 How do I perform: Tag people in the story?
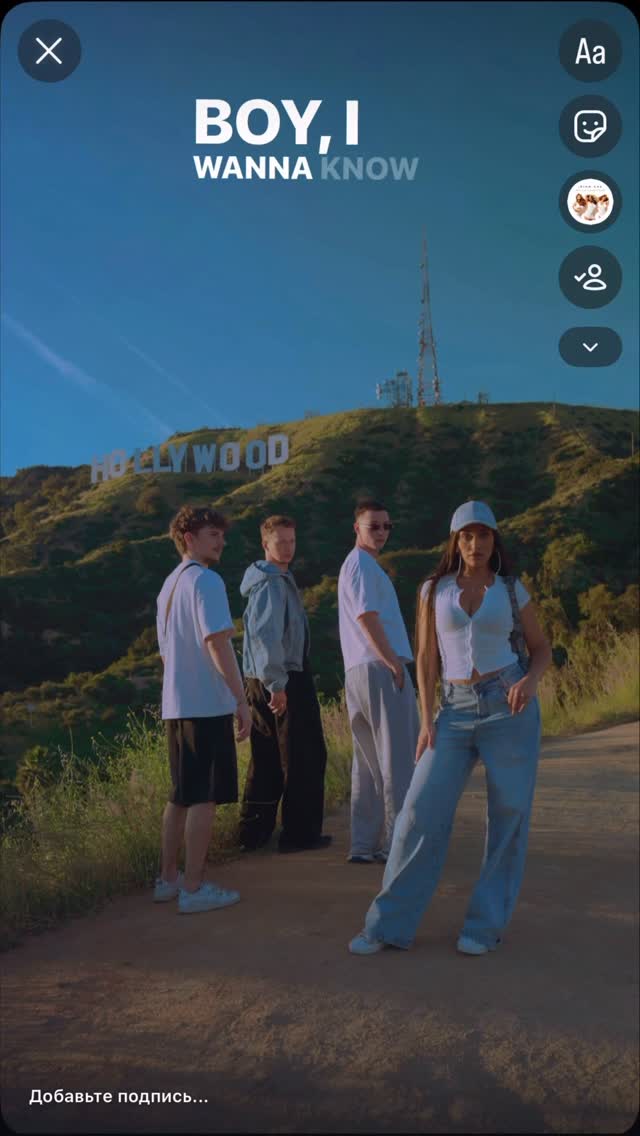point(590,277)
